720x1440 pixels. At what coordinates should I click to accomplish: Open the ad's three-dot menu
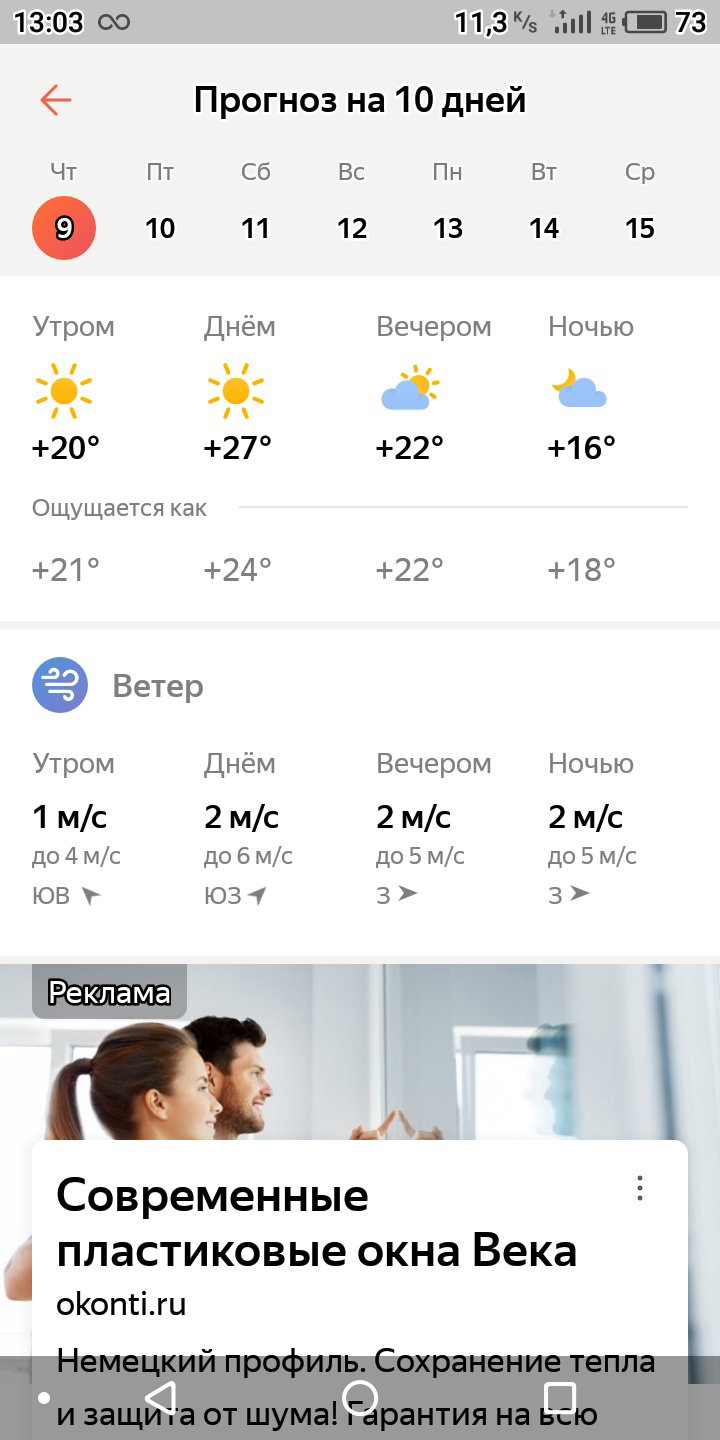pyautogui.click(x=640, y=1188)
